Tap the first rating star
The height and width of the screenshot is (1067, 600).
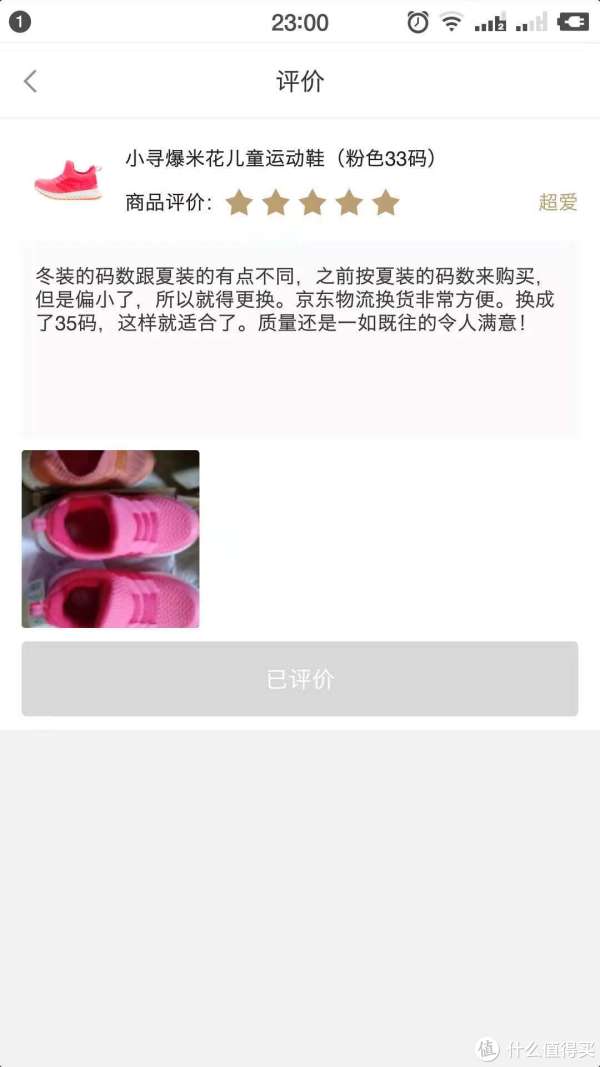pyautogui.click(x=238, y=203)
